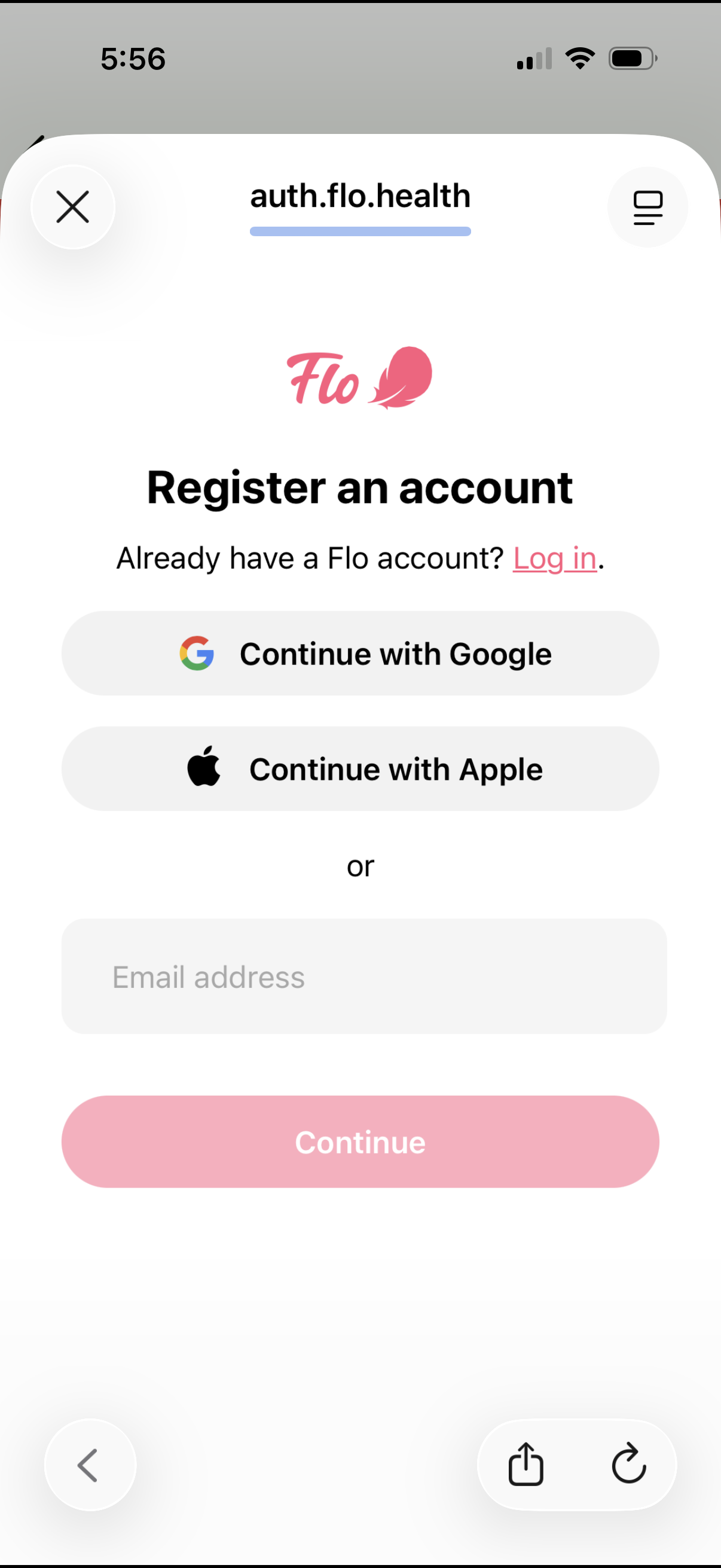
Task: Tap the Register an account heading
Action: point(360,486)
